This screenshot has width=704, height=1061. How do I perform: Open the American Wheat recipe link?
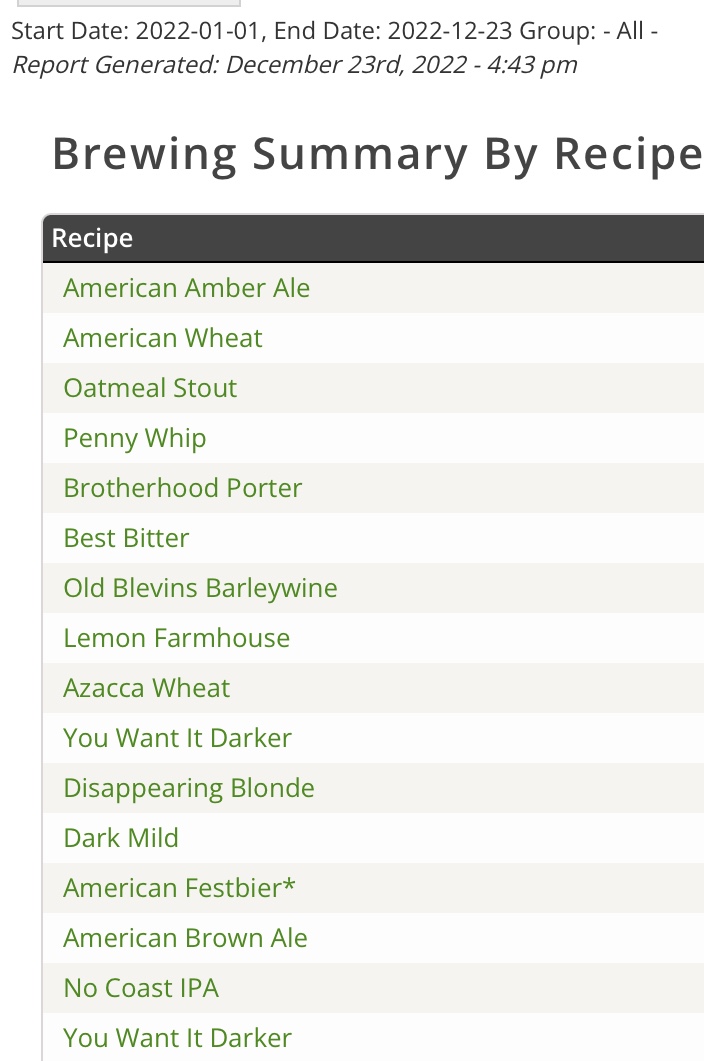click(162, 338)
